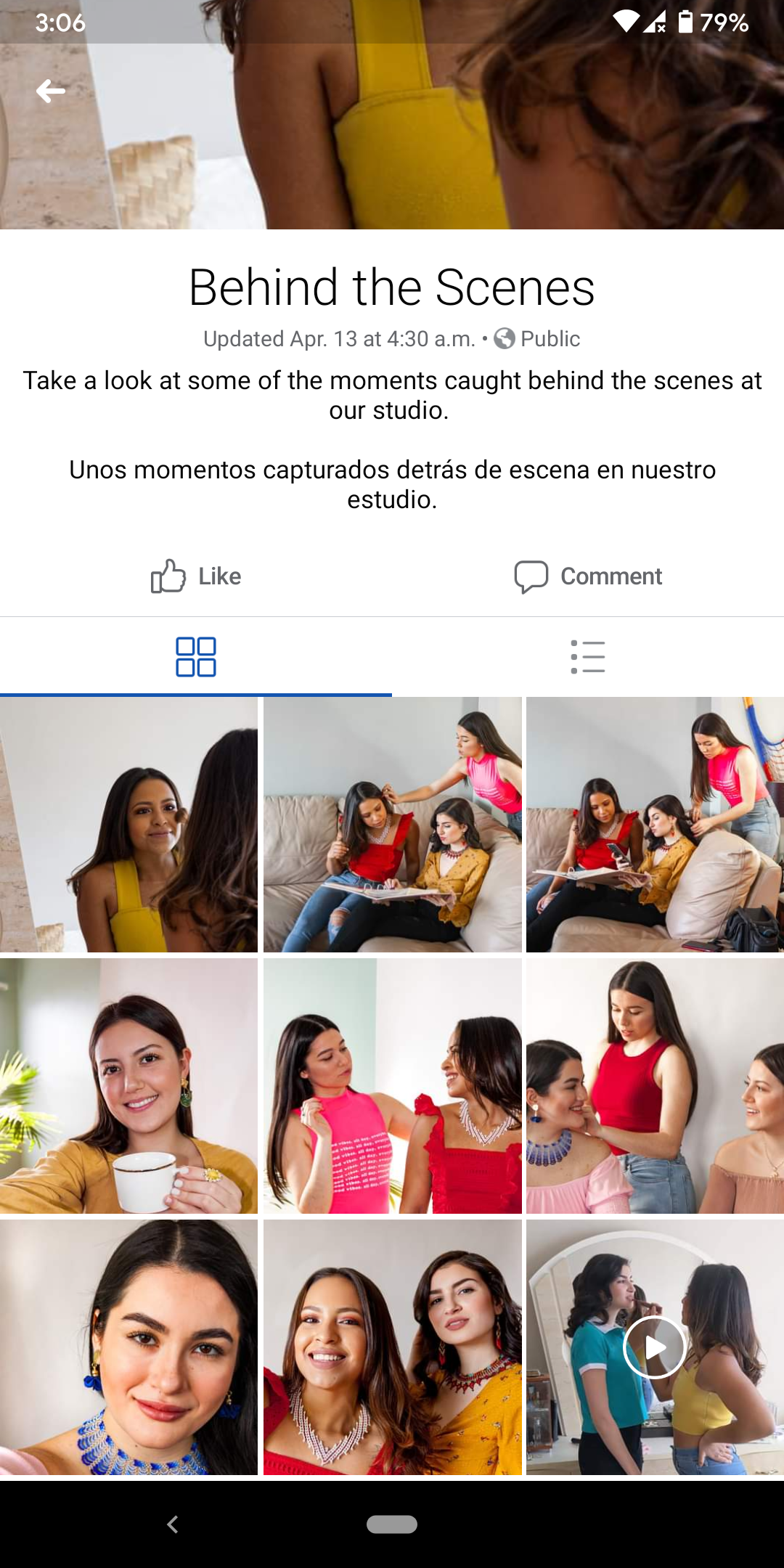Image resolution: width=784 pixels, height=1568 pixels.
Task: Open the couch photo with the handbag in the corner
Action: point(655,825)
